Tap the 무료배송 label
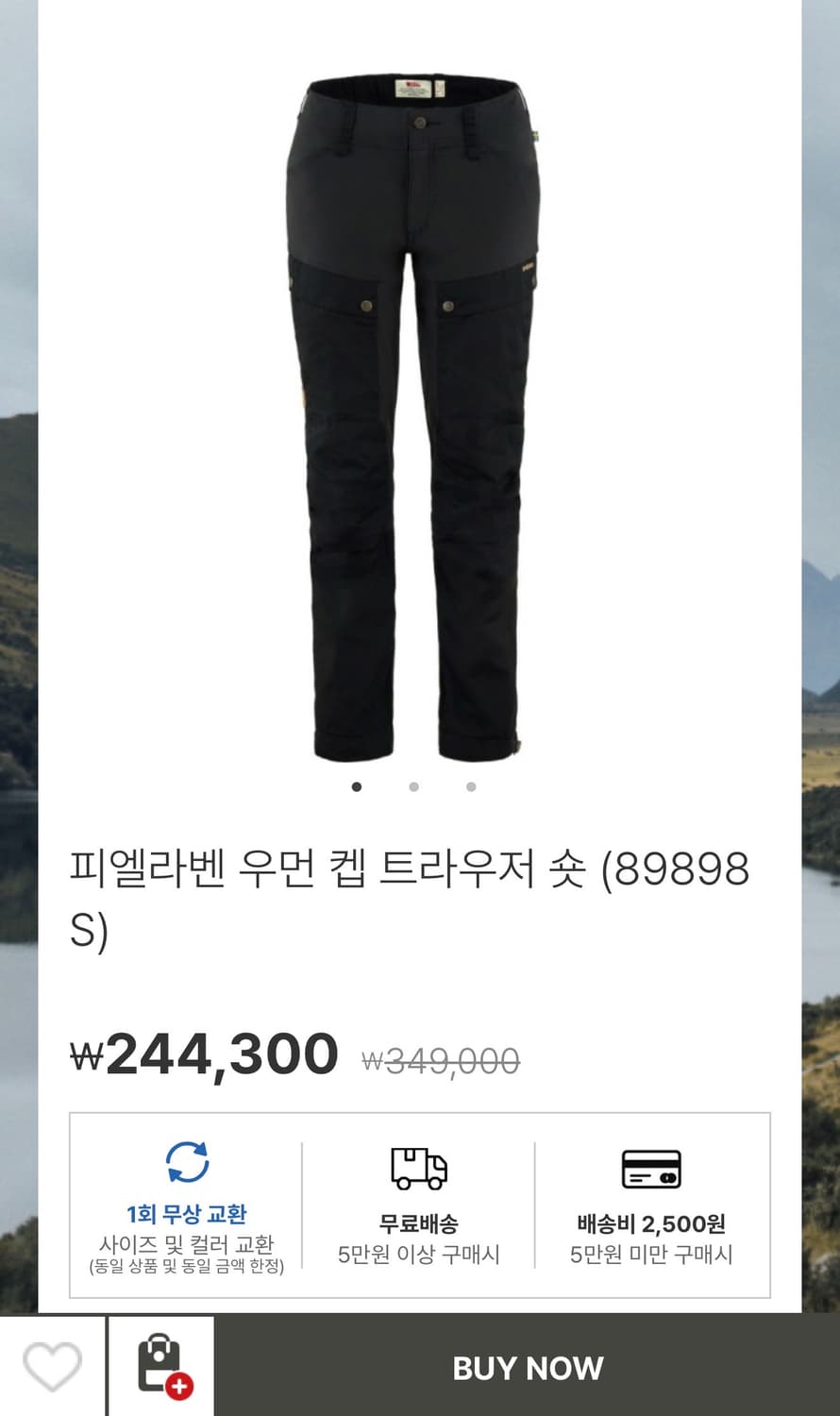 pyautogui.click(x=418, y=1221)
